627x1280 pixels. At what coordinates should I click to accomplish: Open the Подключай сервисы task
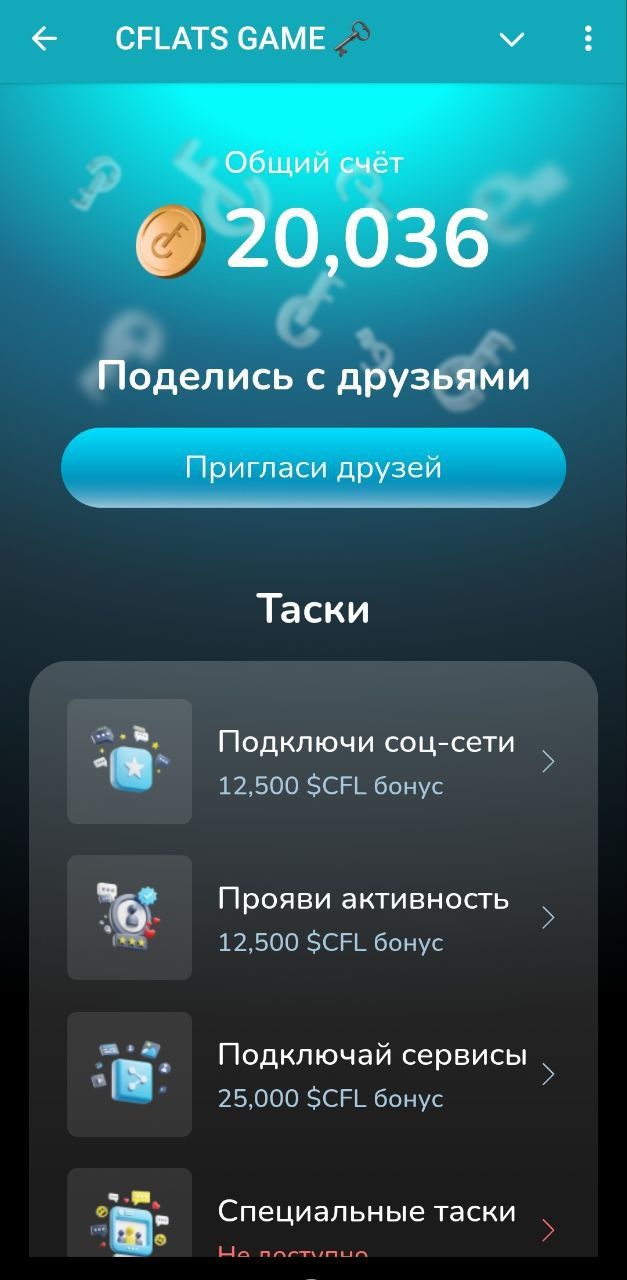(x=313, y=1074)
